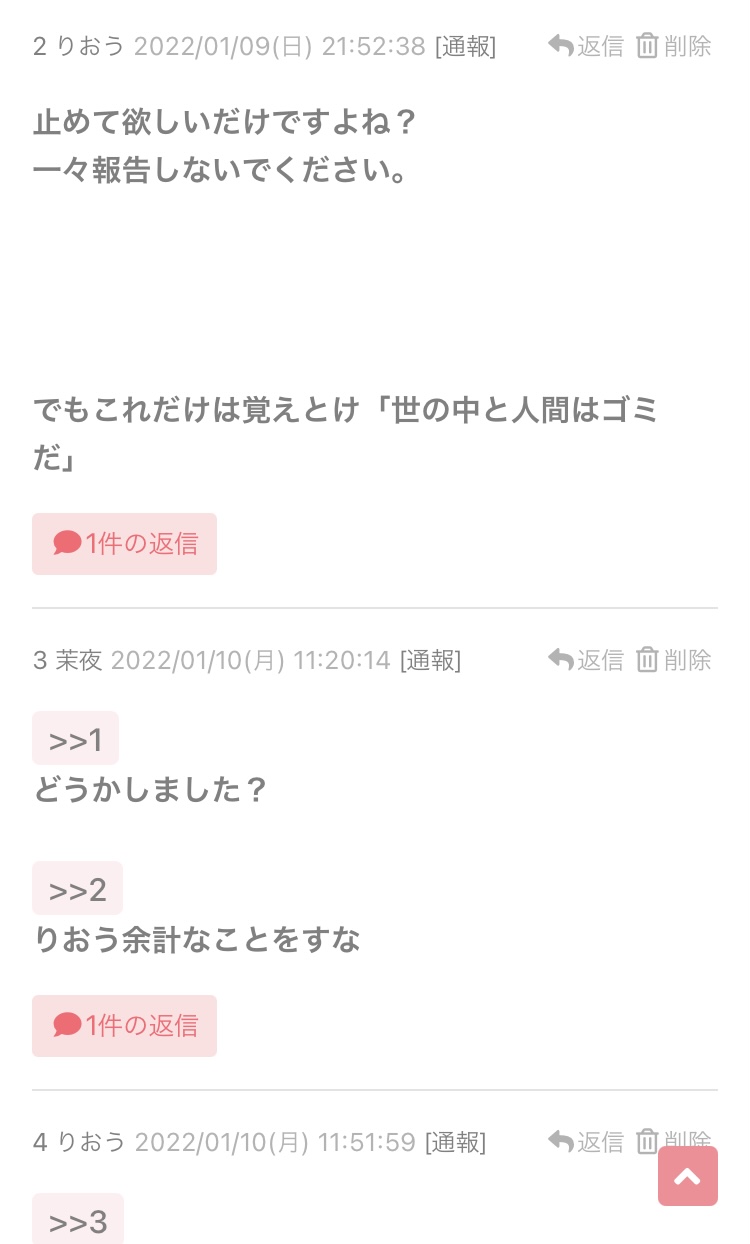Image resolution: width=750 pixels, height=1244 pixels.
Task: Open the >>3 anchor link
Action: (77, 1221)
